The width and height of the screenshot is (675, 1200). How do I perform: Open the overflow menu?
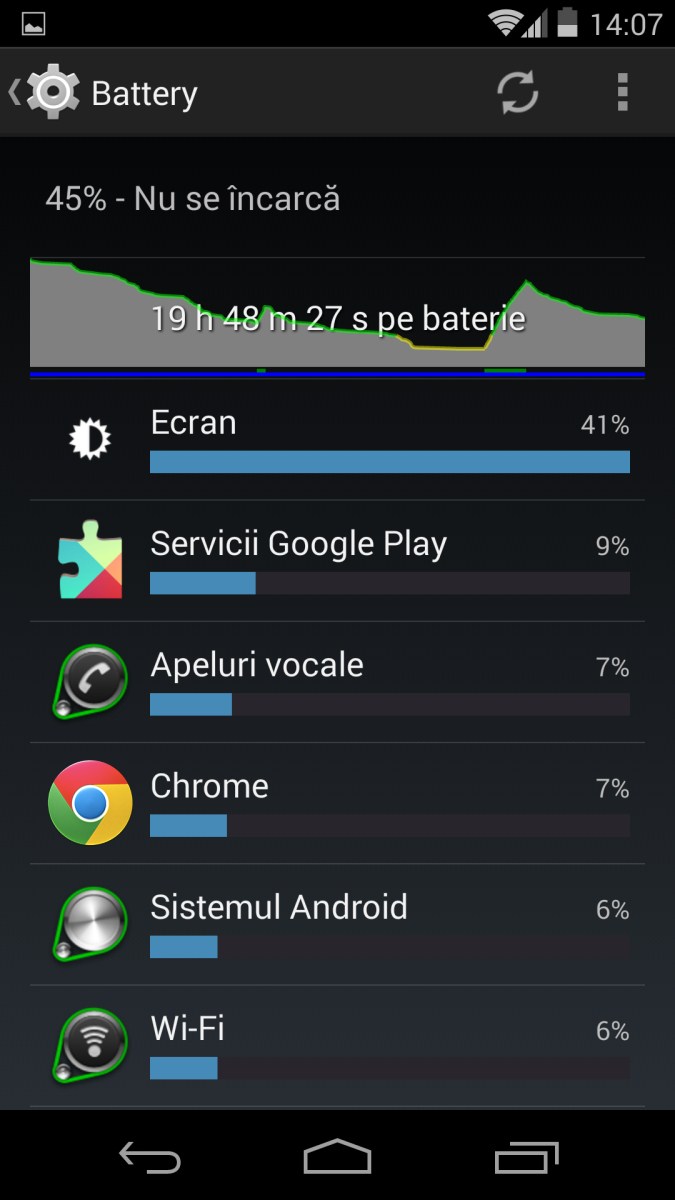[622, 93]
